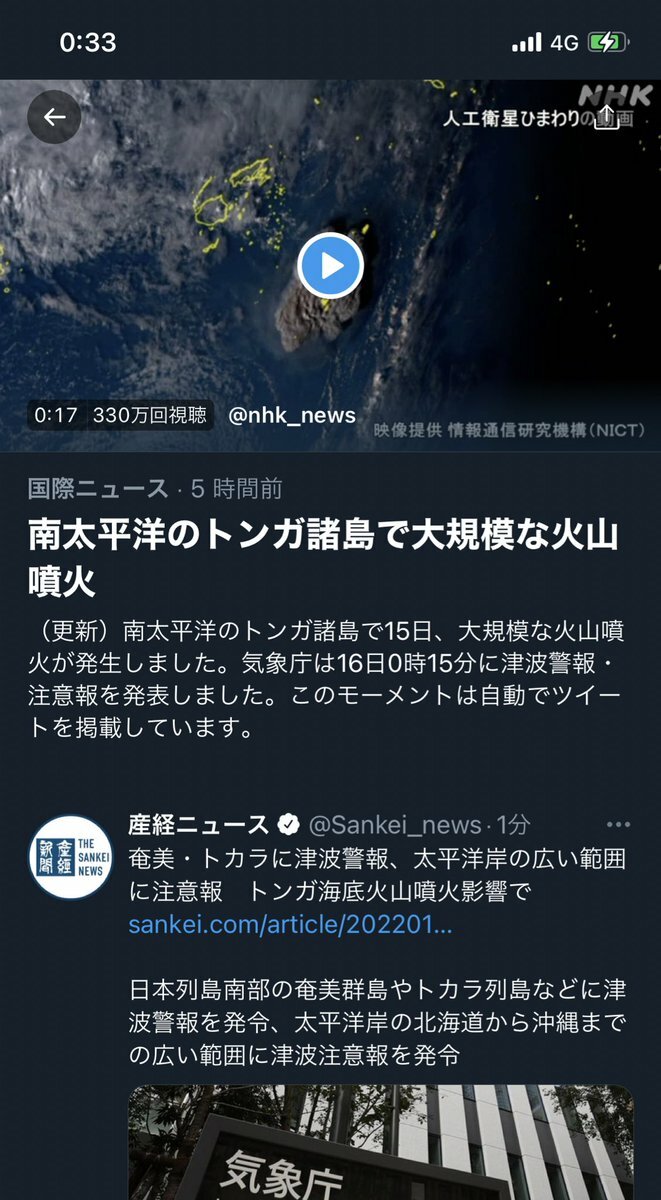Go back using the arrow button
The height and width of the screenshot is (1200, 661).
54,117
